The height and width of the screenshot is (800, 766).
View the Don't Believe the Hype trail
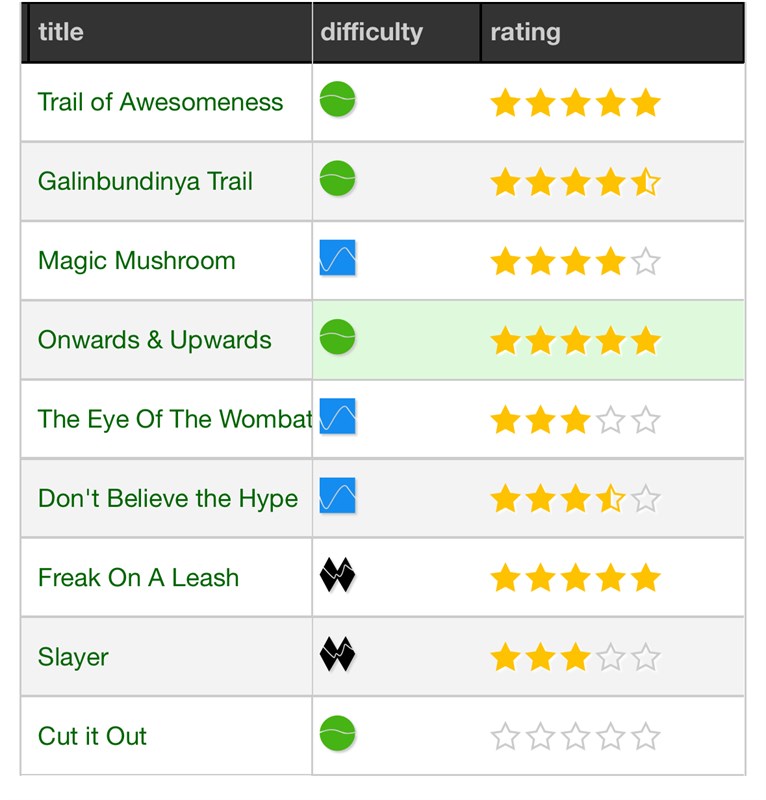[167, 498]
